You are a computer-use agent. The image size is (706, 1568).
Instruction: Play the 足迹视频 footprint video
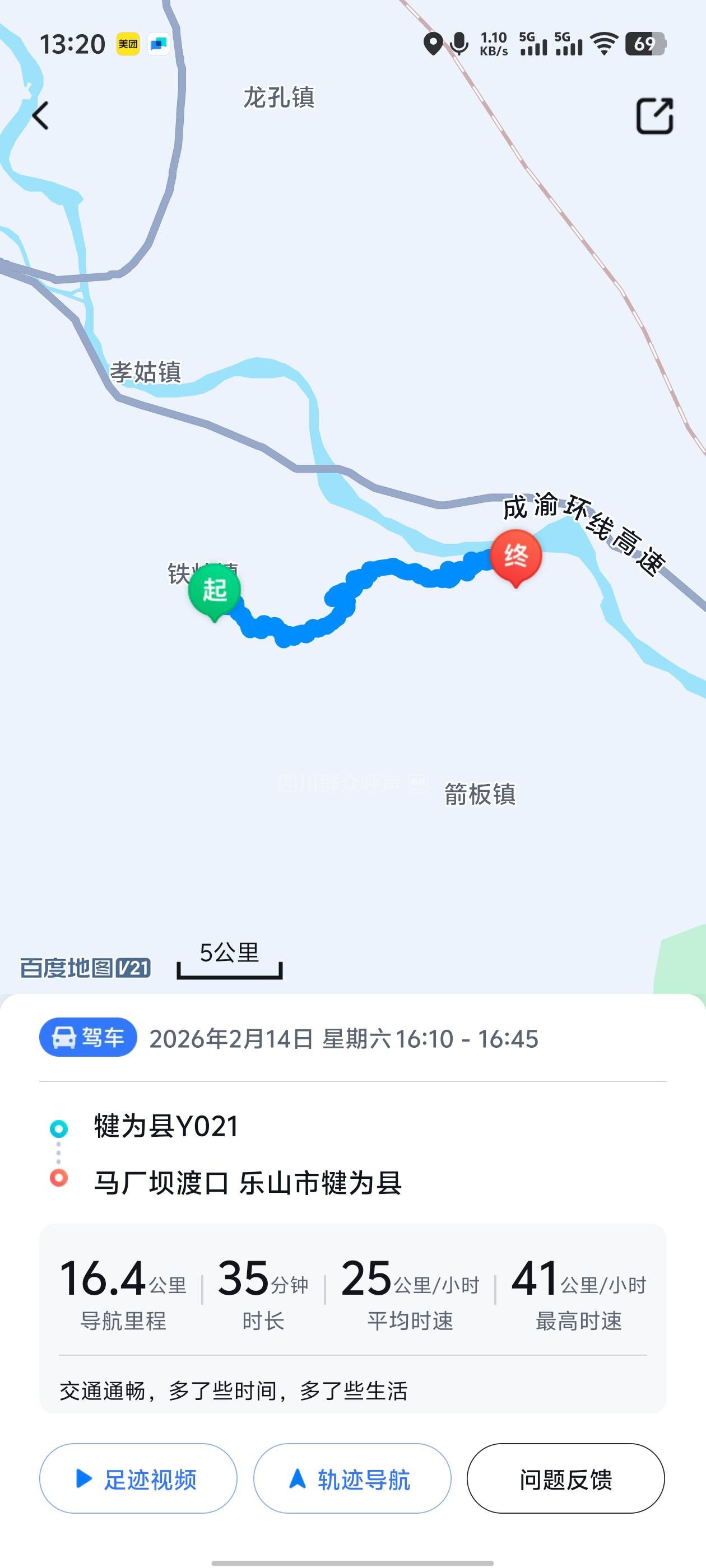coord(138,1478)
